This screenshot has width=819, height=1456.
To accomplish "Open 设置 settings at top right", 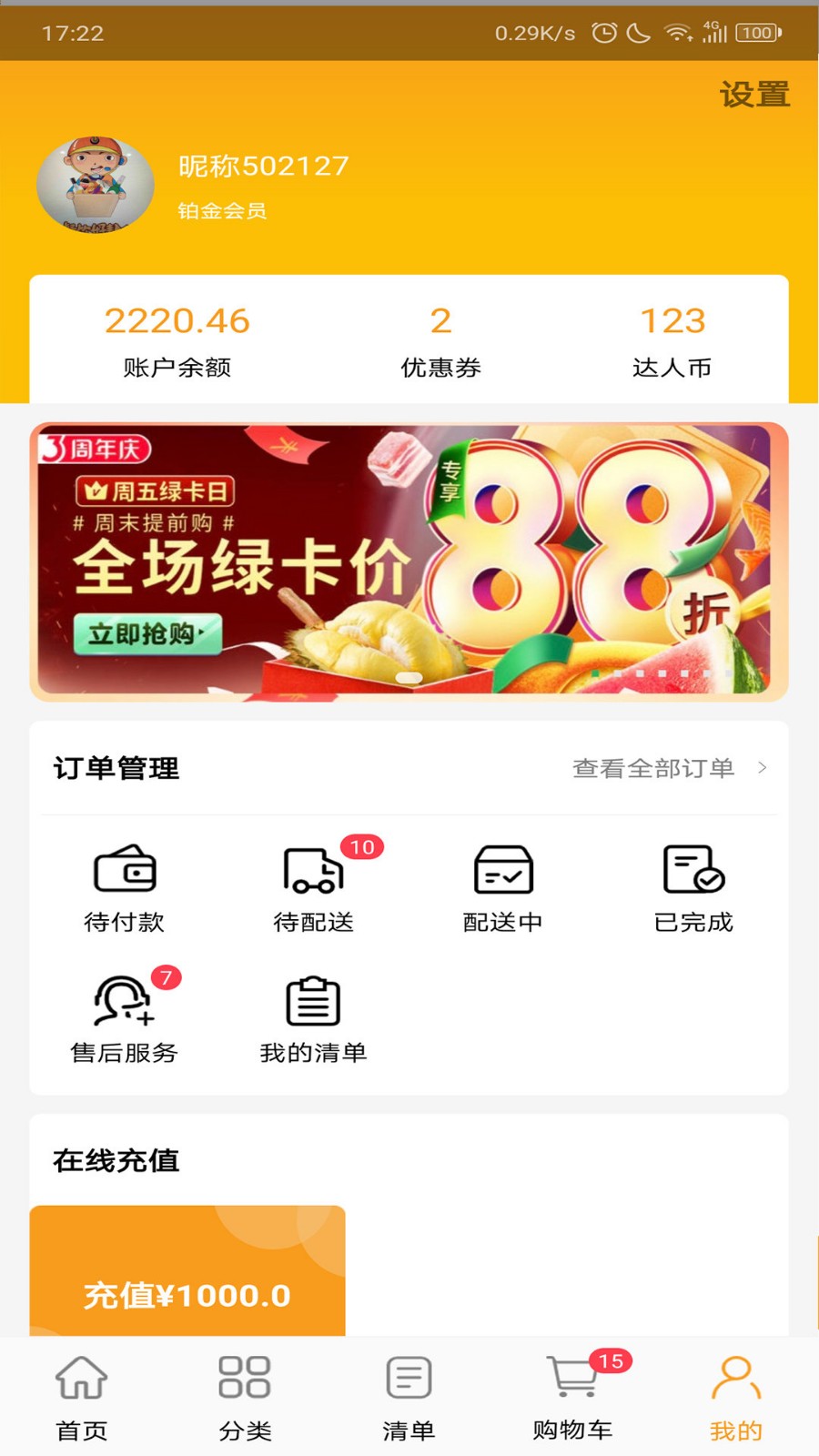I will 753,94.
